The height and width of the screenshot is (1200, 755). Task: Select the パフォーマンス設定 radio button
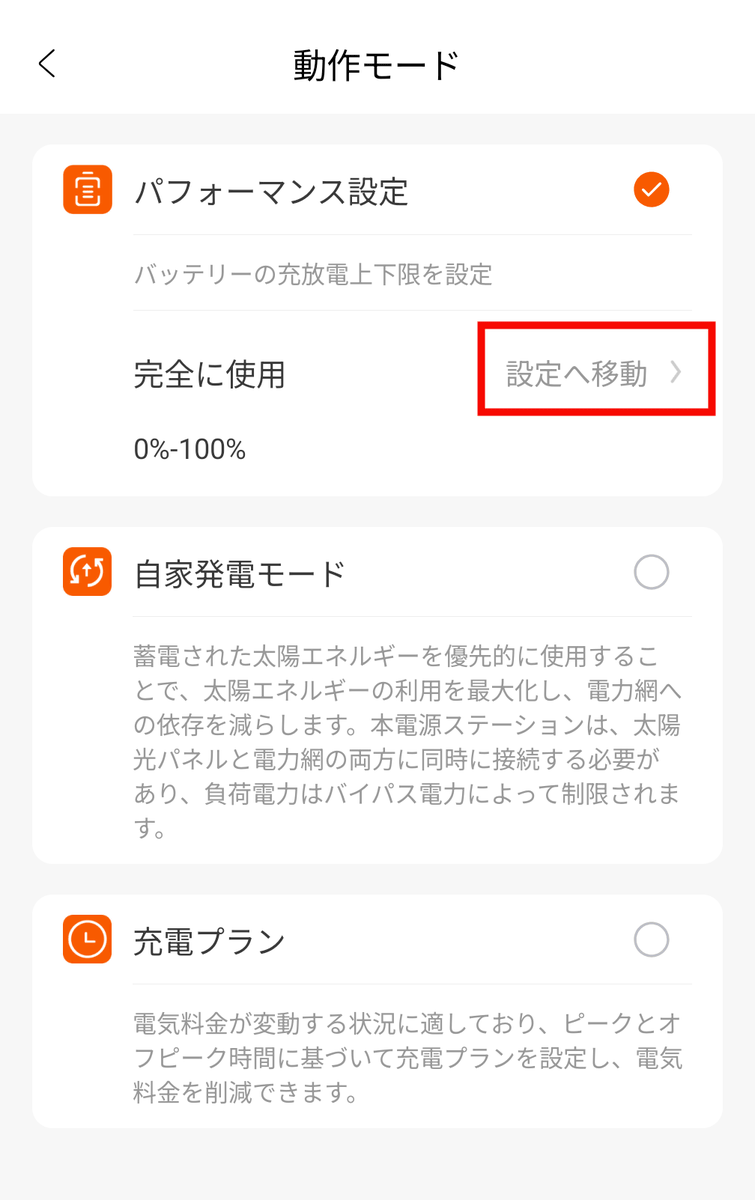[x=651, y=189]
